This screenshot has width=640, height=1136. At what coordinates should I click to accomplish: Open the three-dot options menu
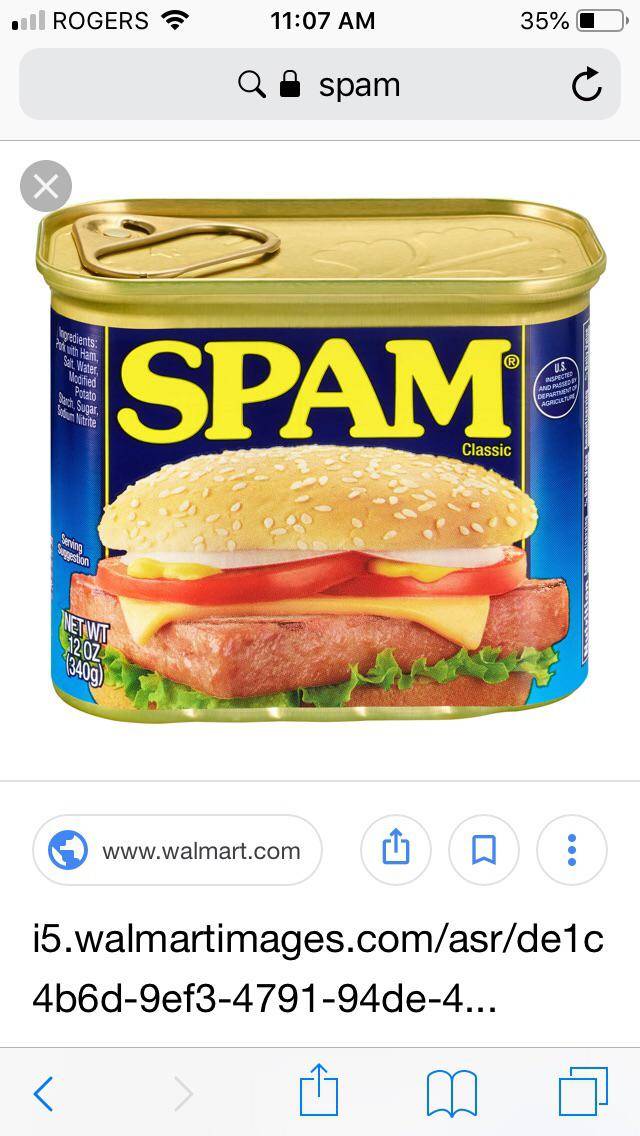pos(571,850)
